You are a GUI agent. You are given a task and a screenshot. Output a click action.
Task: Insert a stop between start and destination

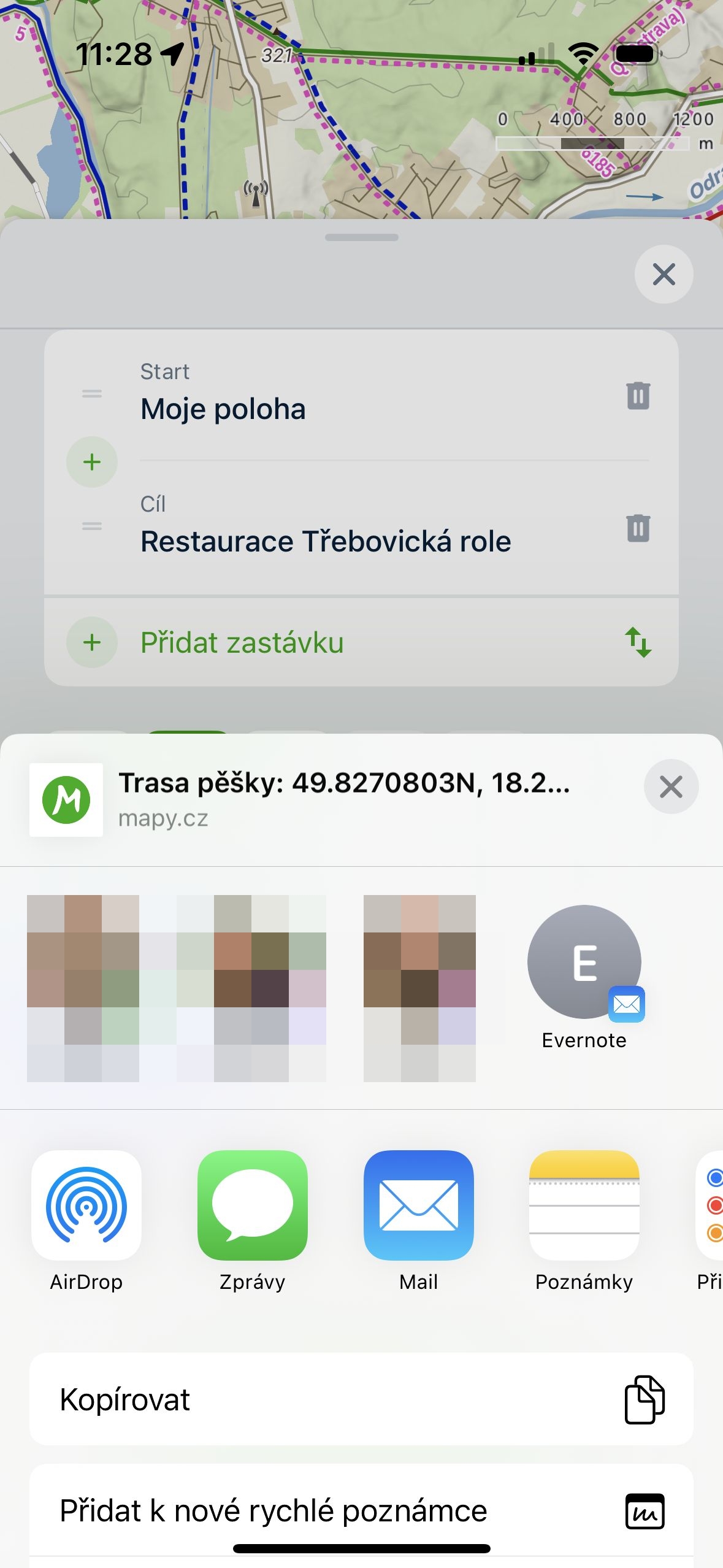[92, 462]
